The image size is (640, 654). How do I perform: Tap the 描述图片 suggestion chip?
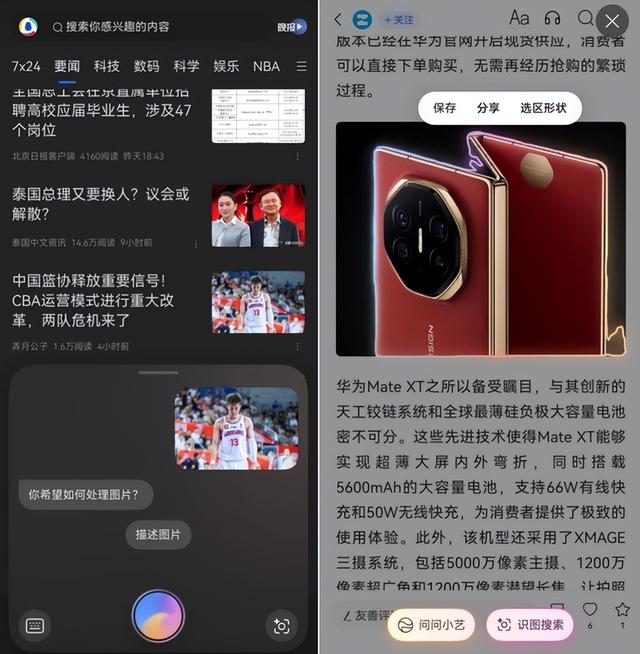click(x=158, y=534)
